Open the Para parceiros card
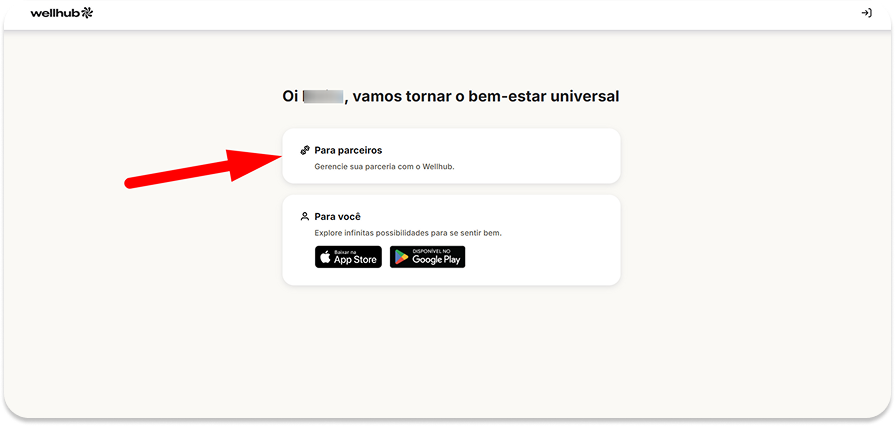This screenshot has width=895, height=426. pyautogui.click(x=450, y=157)
